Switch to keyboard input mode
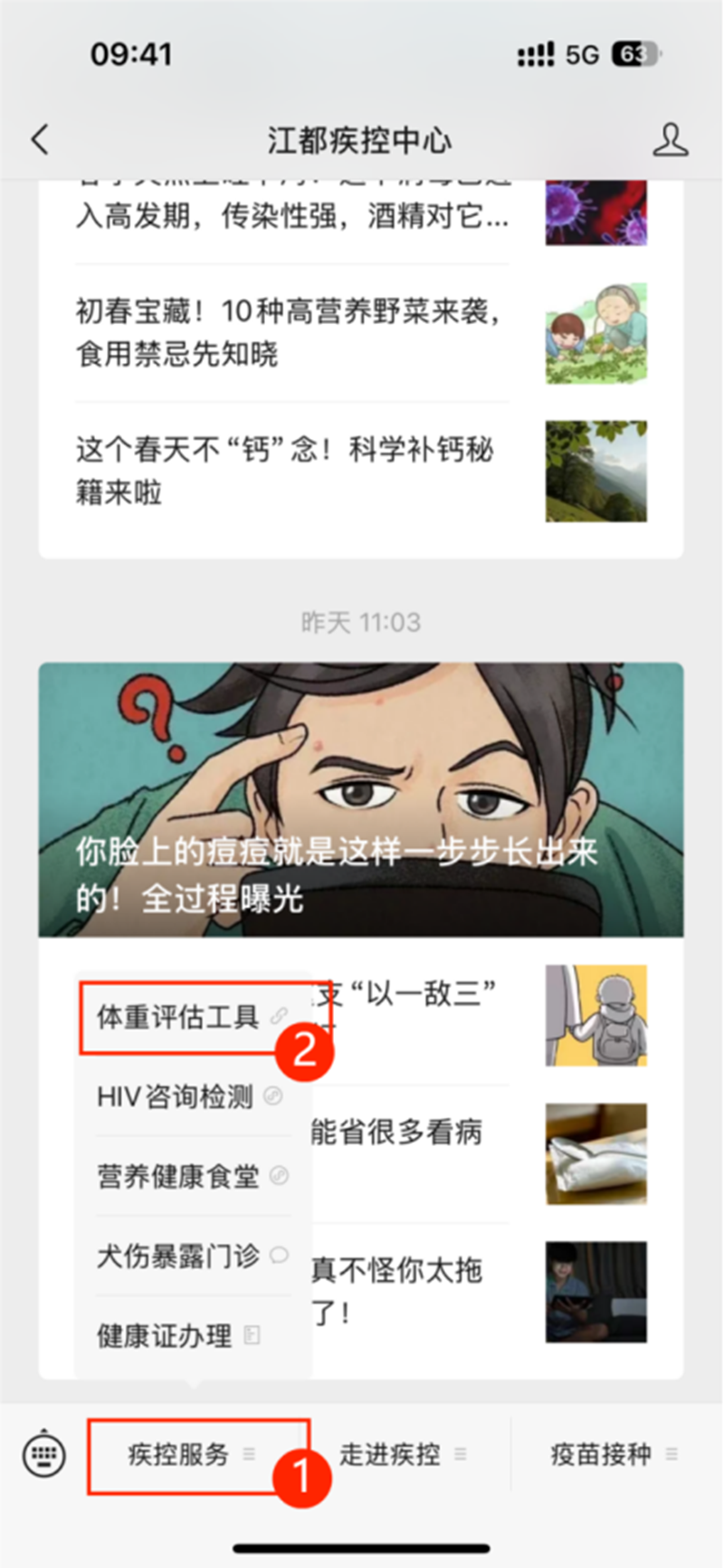Screen dimensions: 724x1568 (43, 1455)
